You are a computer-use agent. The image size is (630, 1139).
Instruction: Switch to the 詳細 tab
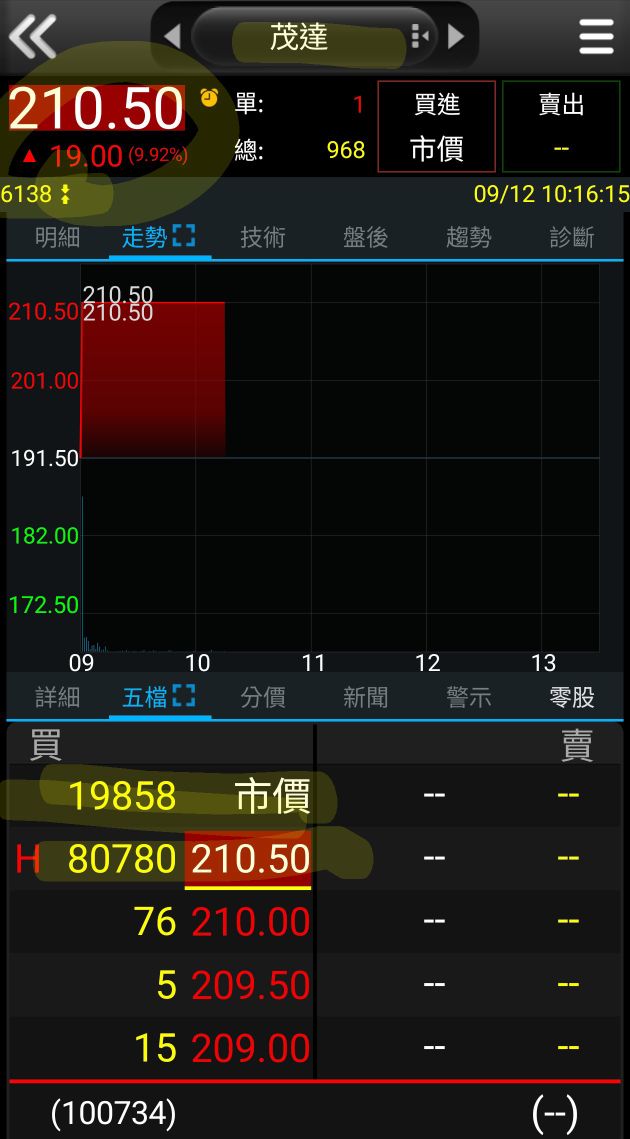[x=57, y=697]
